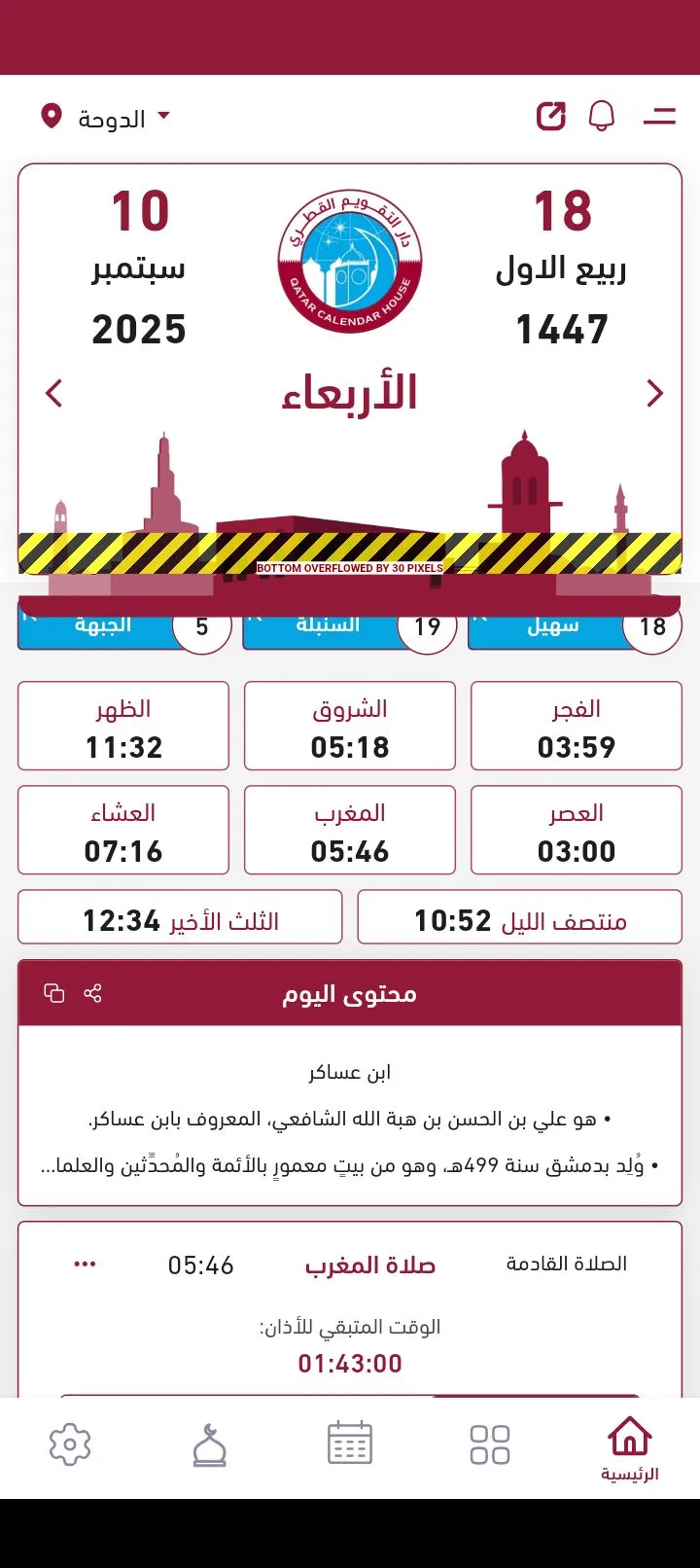Open the share/export icon in the top bar
Viewport: 700px width, 1568px height.
point(551,117)
